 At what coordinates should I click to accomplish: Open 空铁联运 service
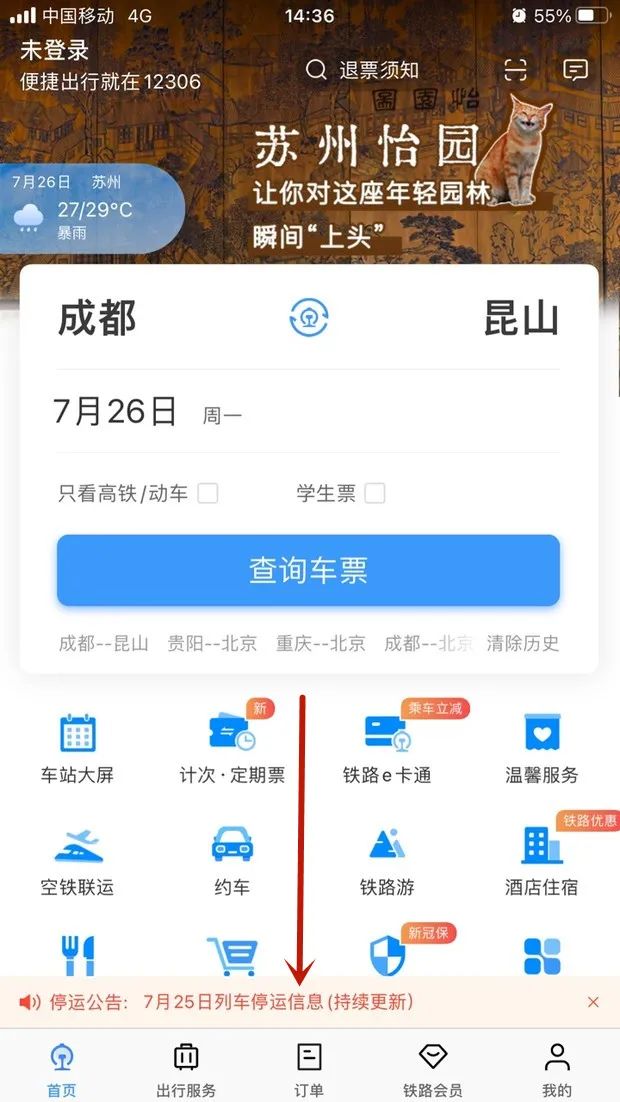tap(77, 860)
